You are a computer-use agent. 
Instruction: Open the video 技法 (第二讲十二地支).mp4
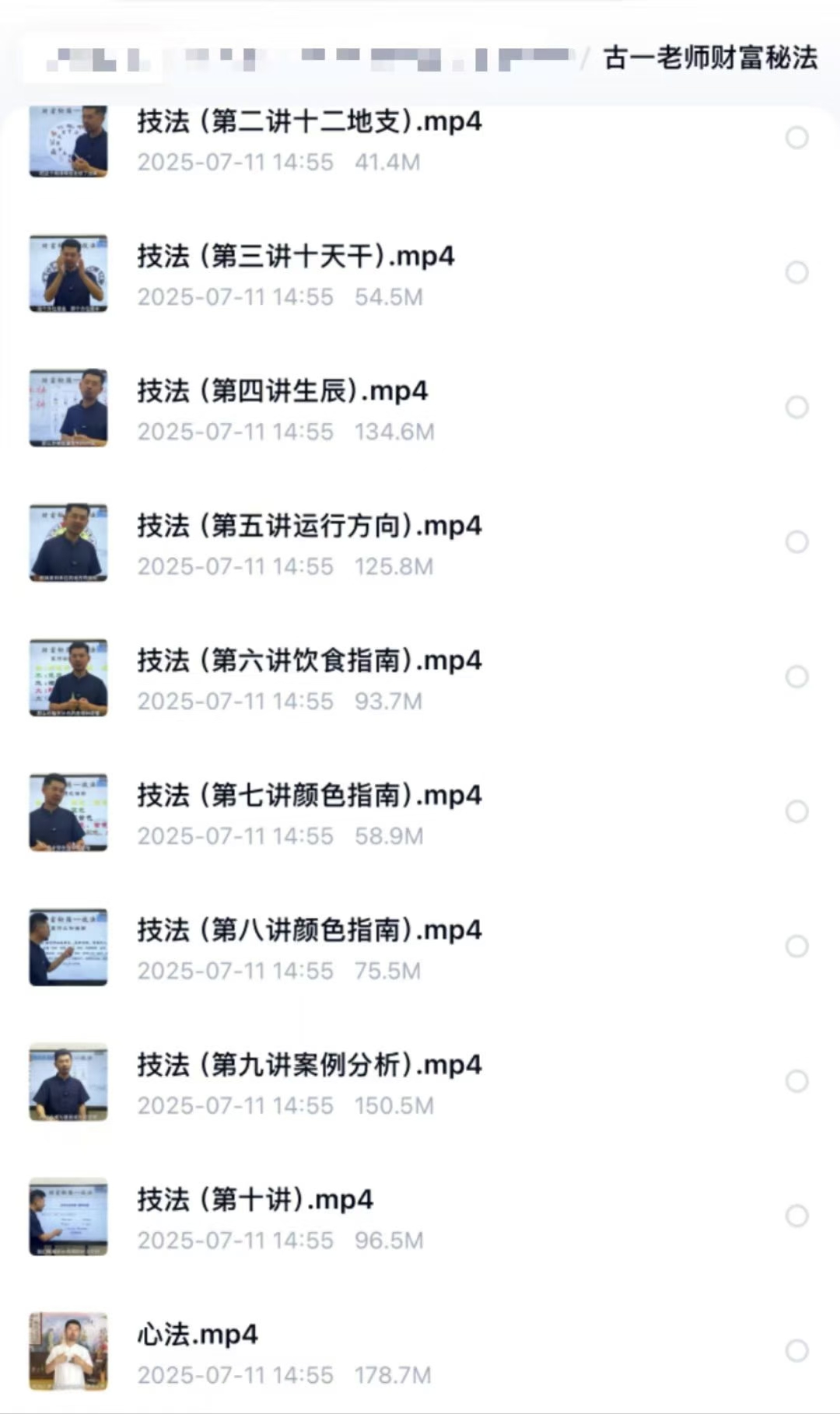coord(309,122)
